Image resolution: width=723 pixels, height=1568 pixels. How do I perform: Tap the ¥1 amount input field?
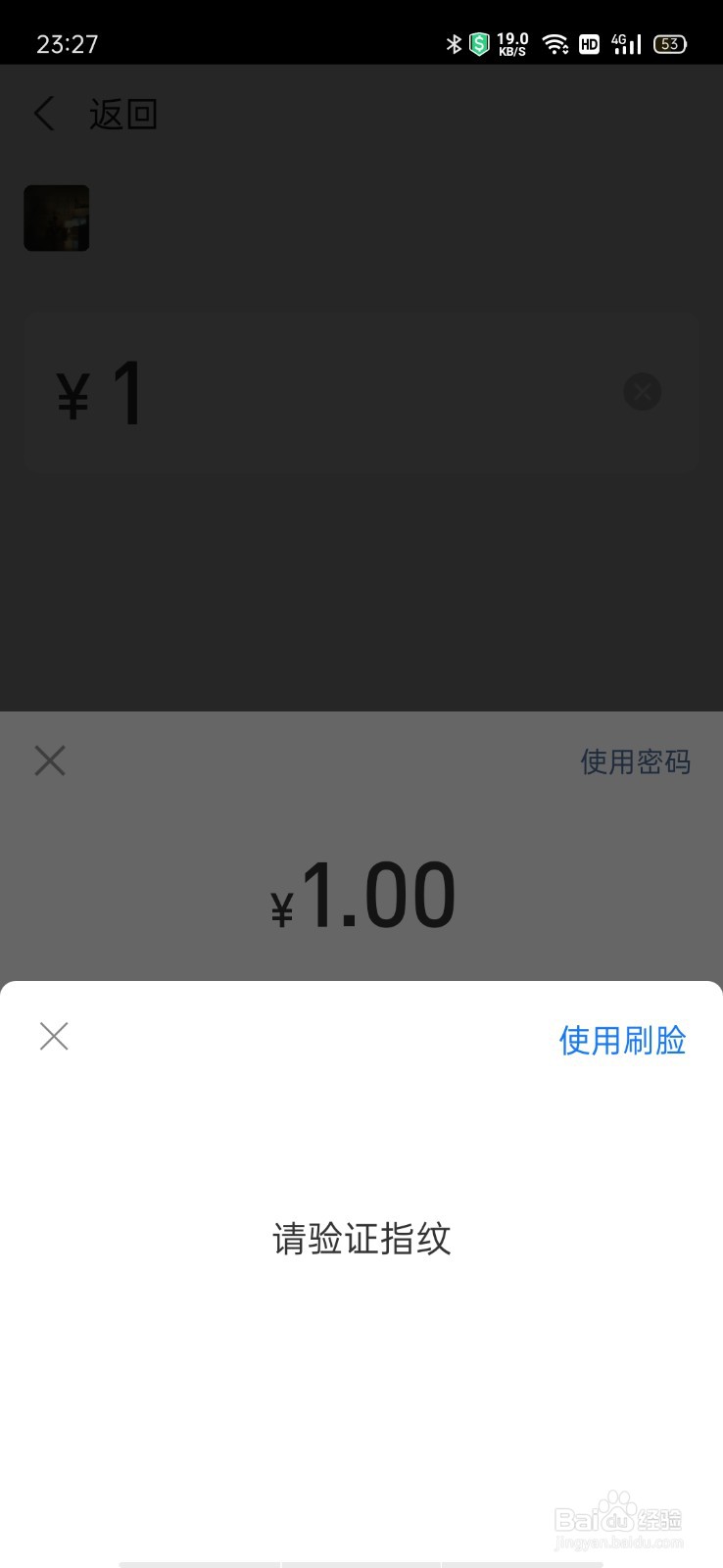click(294, 391)
